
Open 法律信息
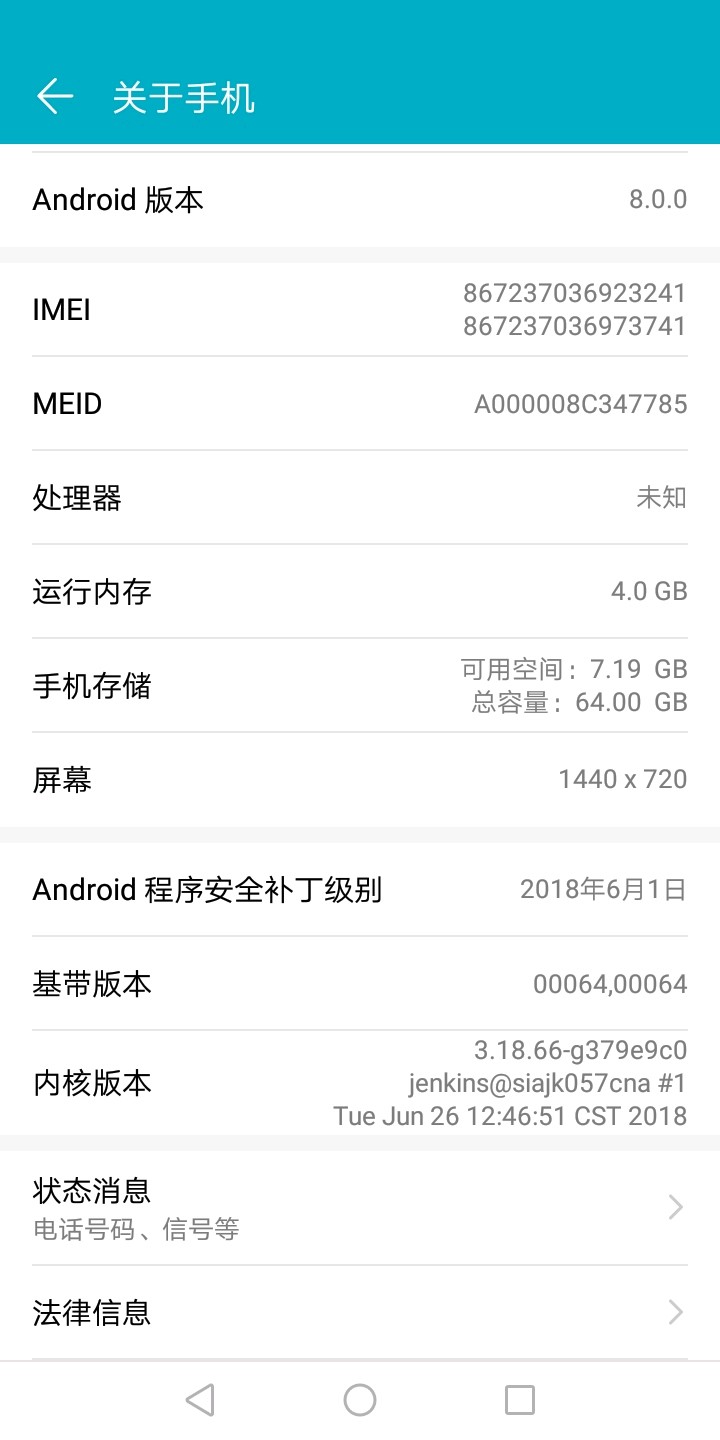pos(360,1312)
